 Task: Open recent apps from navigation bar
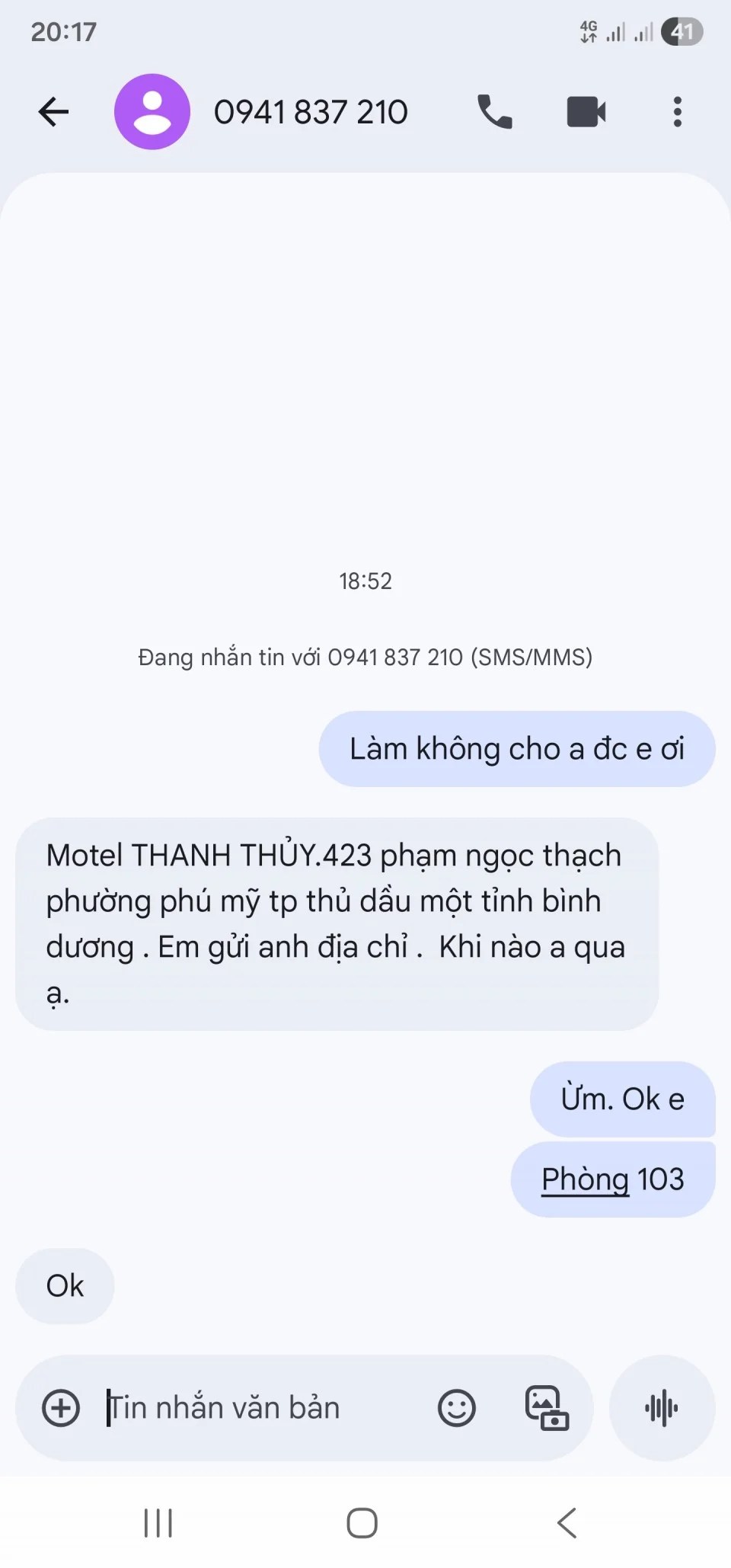click(x=158, y=1523)
